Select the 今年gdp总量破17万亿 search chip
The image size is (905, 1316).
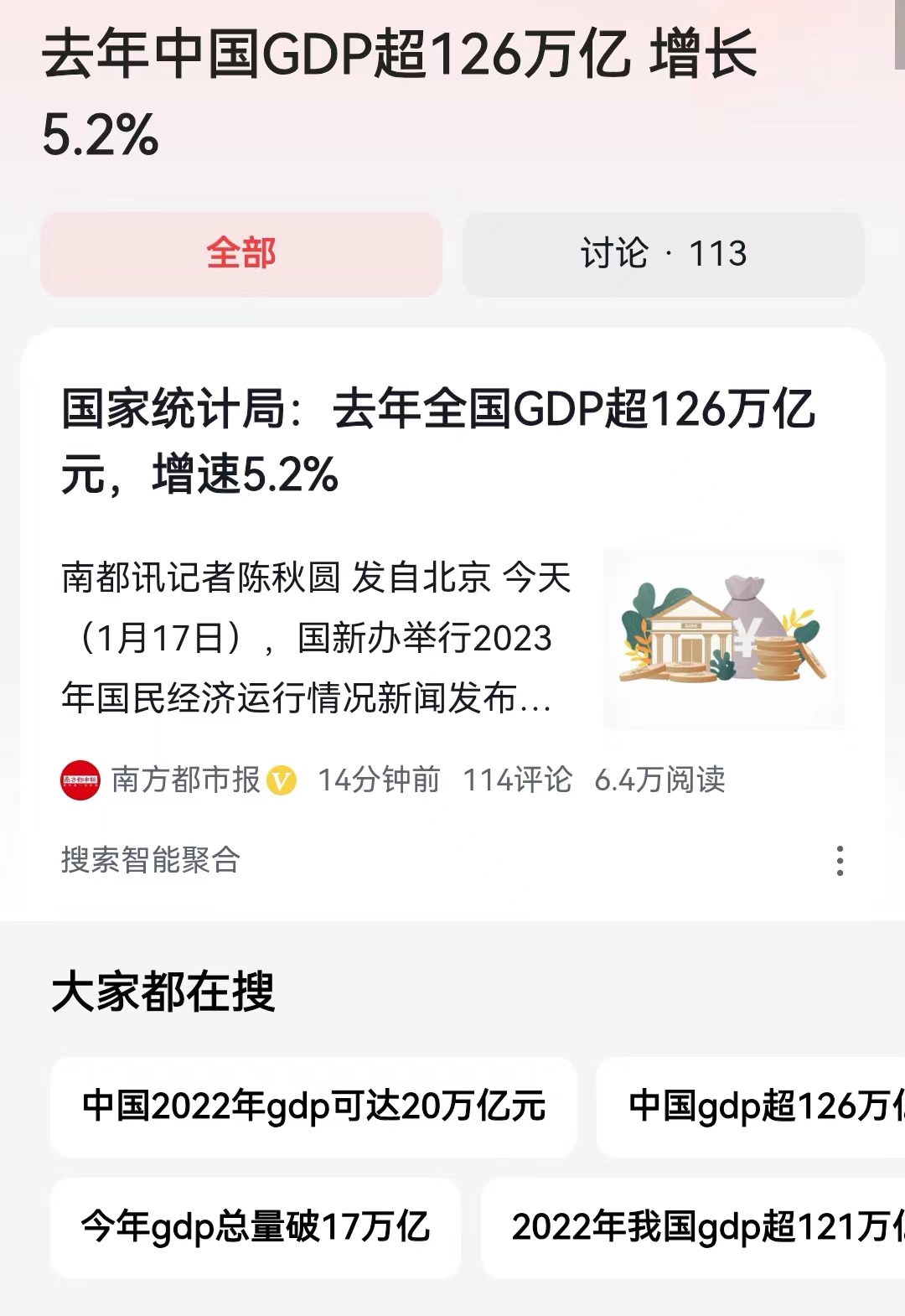click(255, 1229)
